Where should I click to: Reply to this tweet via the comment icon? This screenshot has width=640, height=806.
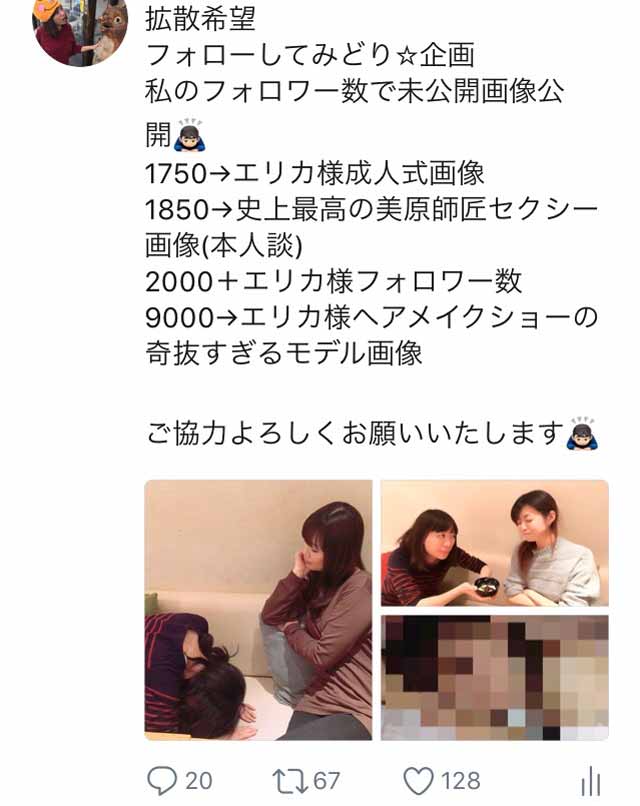tap(161, 780)
